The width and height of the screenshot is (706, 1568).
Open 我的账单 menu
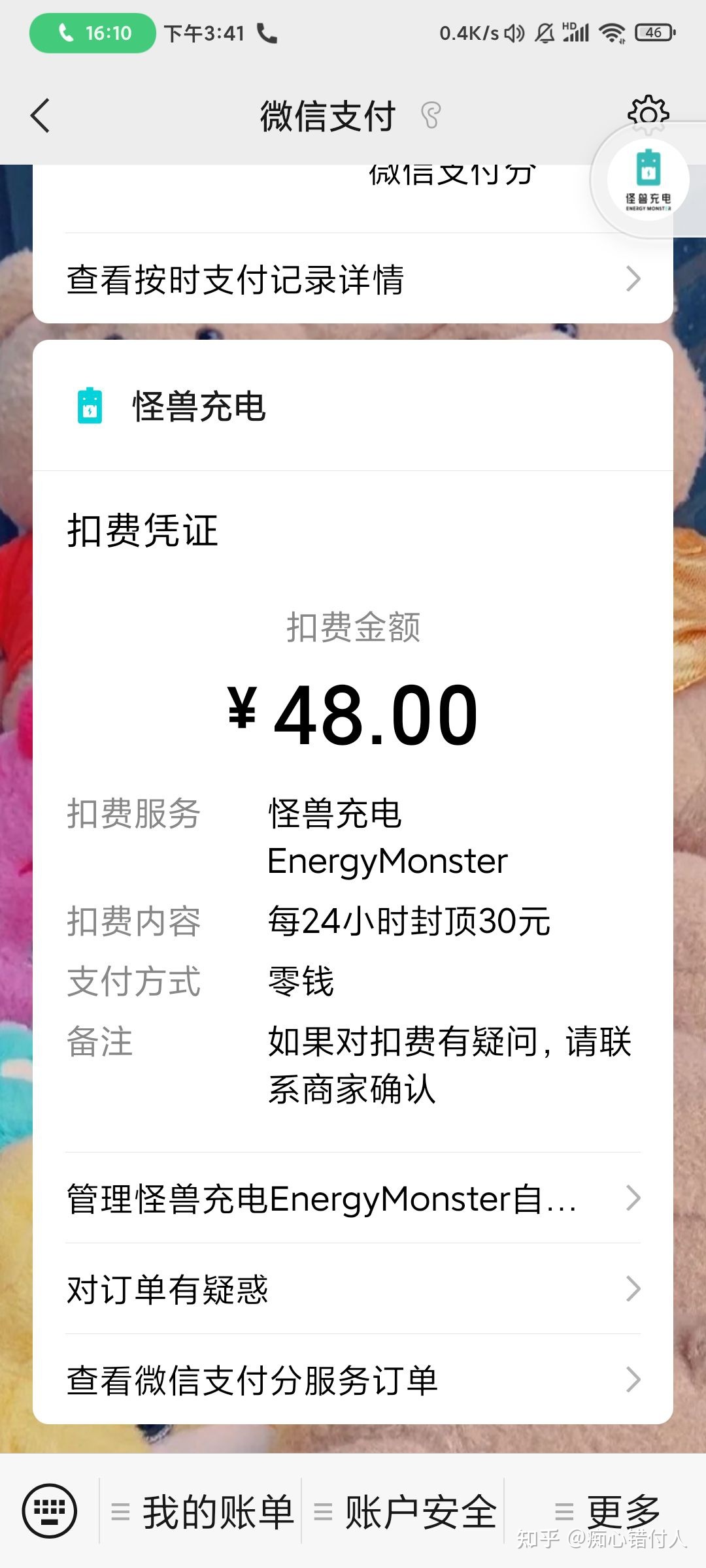(x=203, y=1512)
